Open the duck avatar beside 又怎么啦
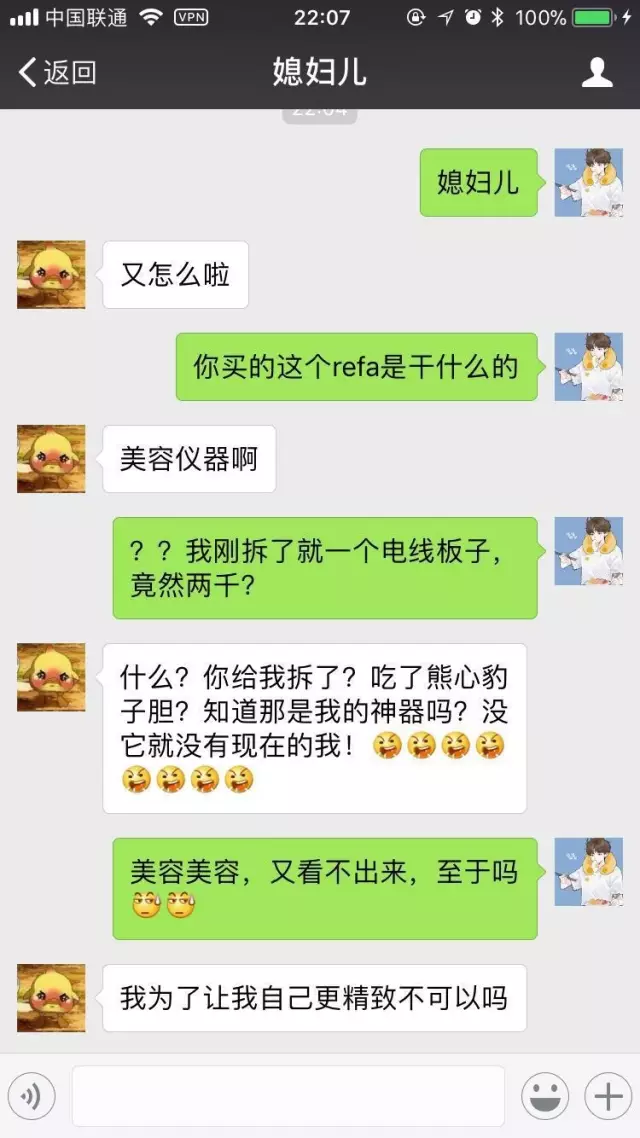 coord(51,274)
